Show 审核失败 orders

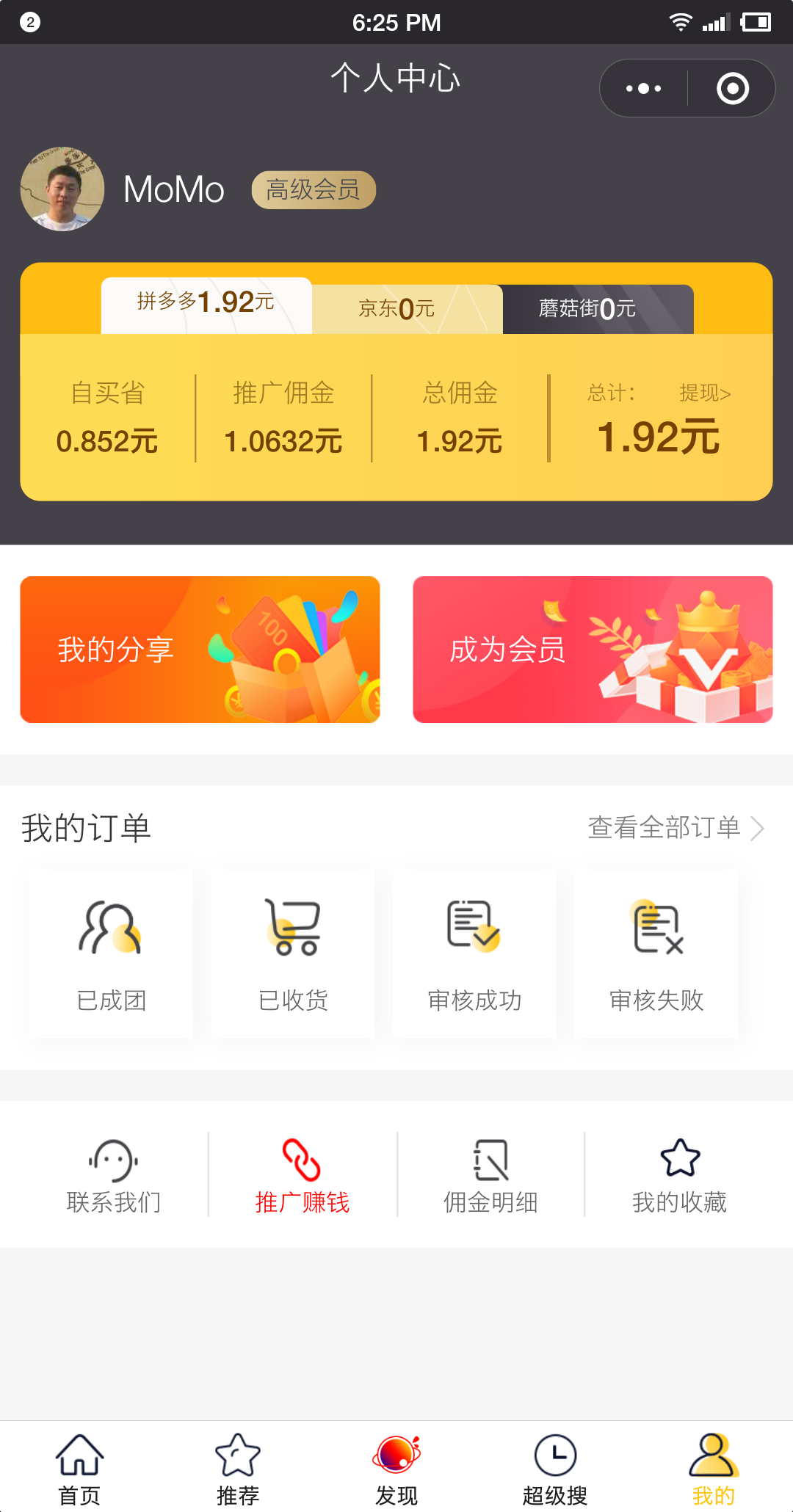coord(656,953)
